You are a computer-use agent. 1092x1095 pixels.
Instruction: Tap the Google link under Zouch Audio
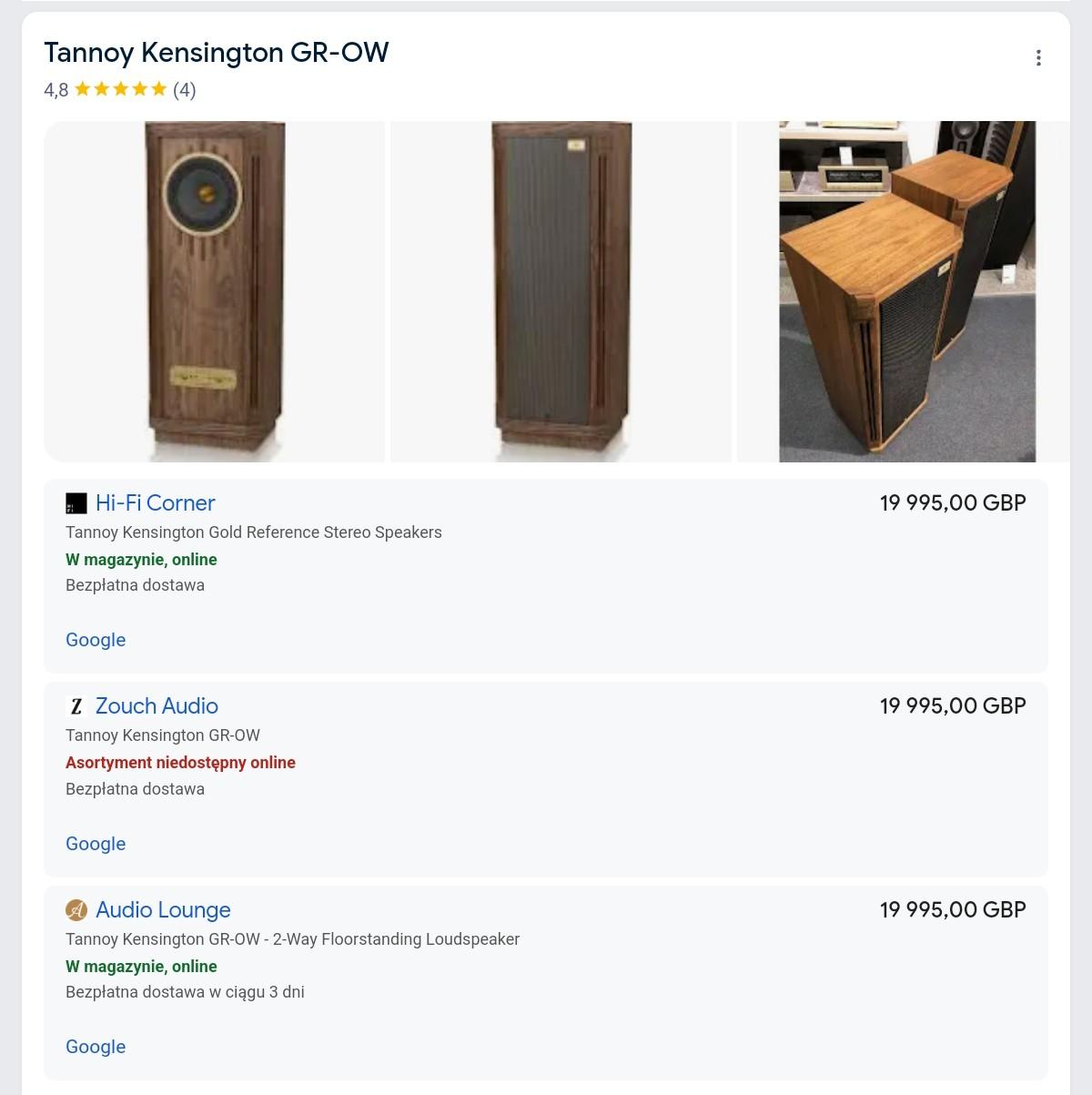pyautogui.click(x=96, y=844)
